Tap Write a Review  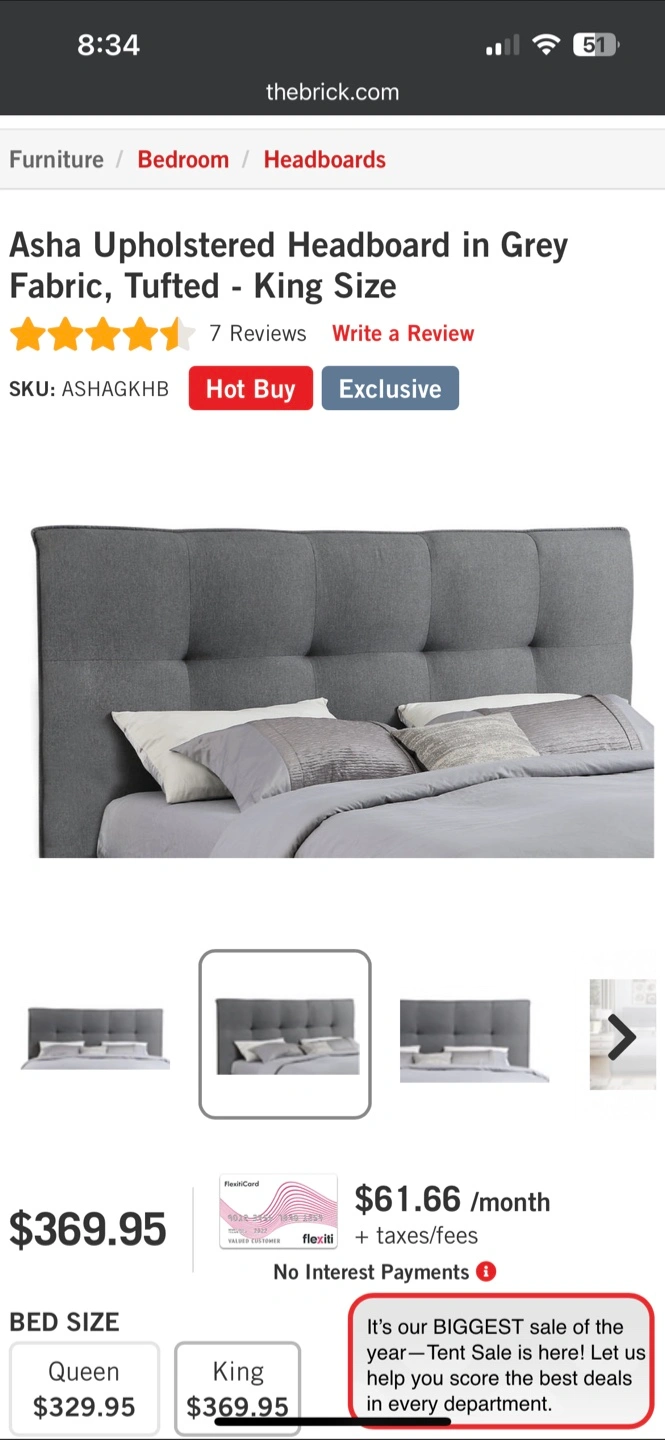(403, 334)
